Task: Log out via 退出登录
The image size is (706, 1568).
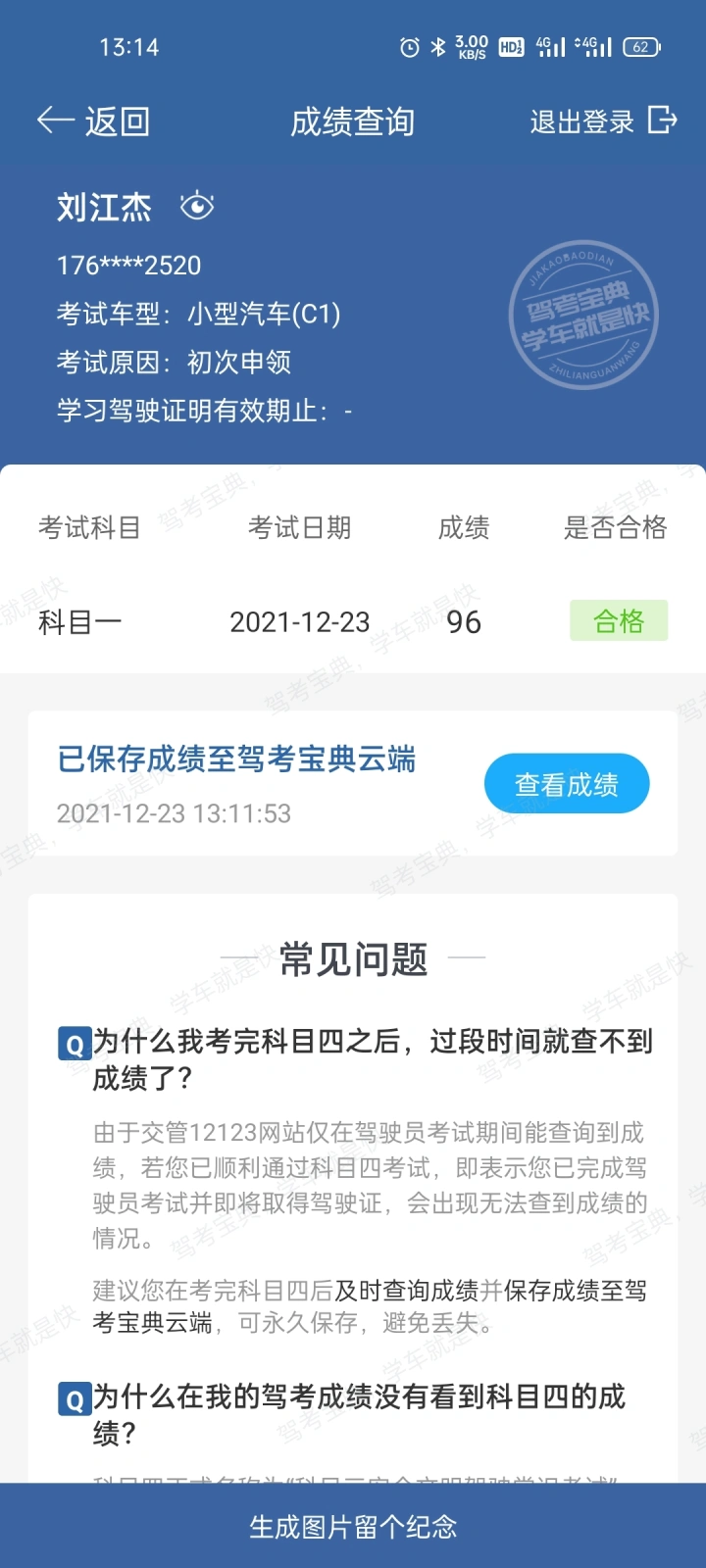Action: point(603,122)
